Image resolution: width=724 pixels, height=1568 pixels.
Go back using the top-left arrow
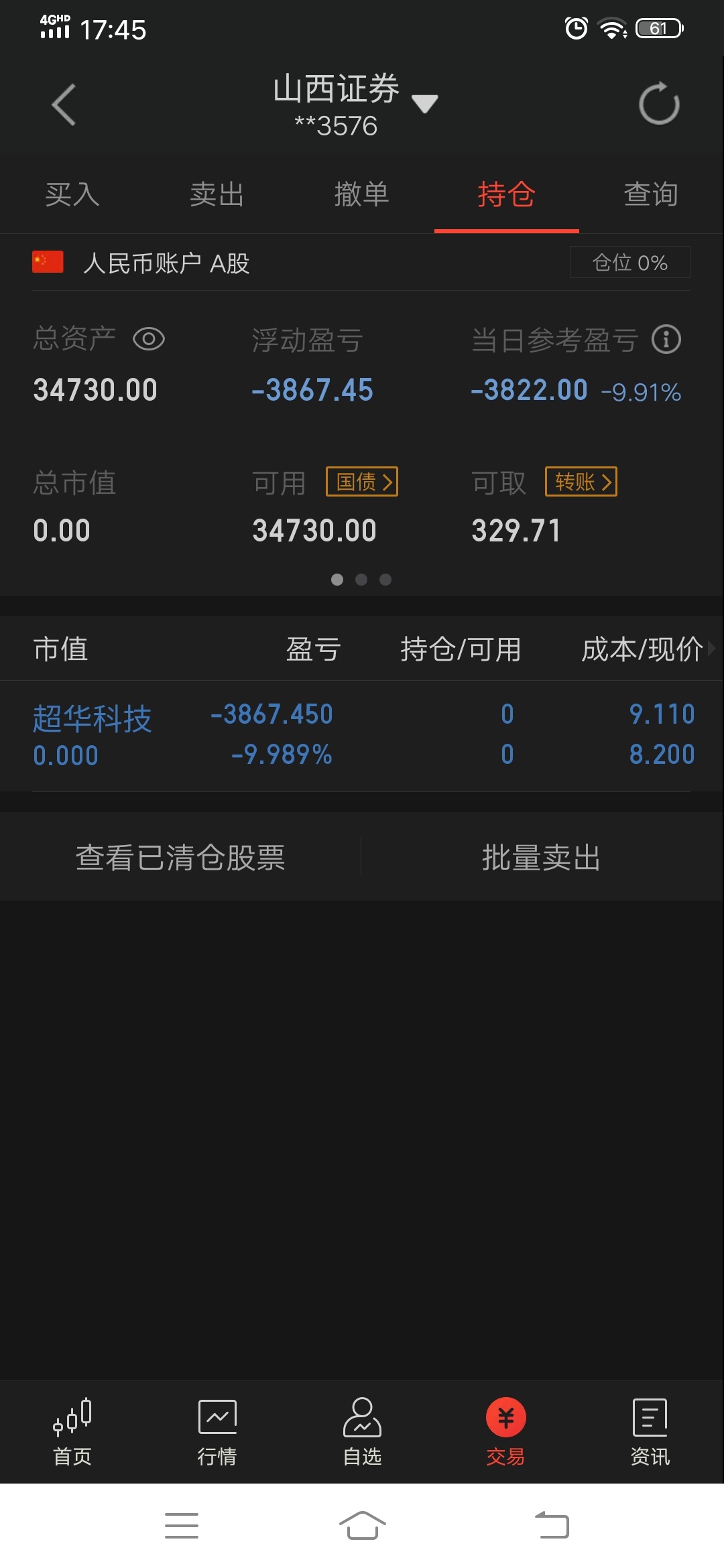tap(64, 105)
